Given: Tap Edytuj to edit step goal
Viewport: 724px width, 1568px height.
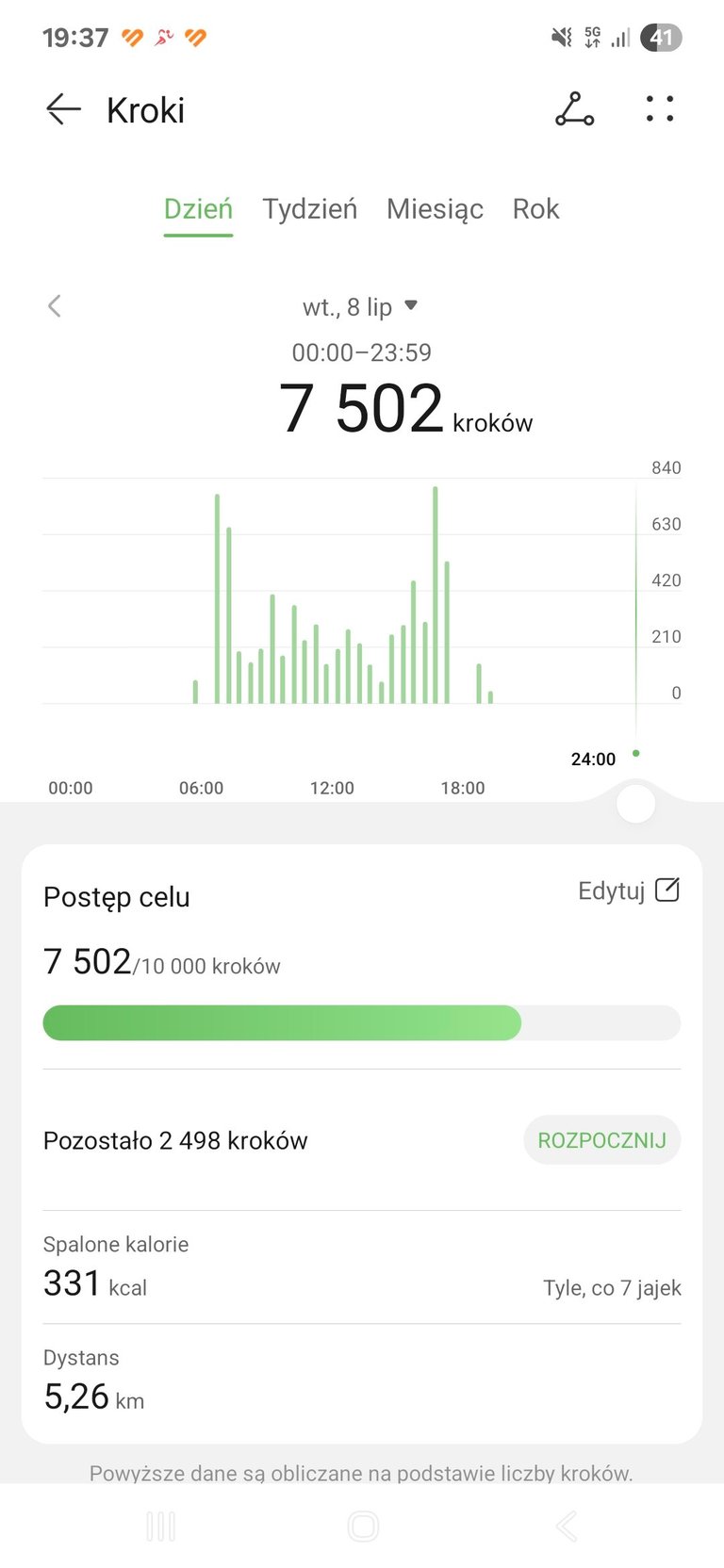Looking at the screenshot, I should pyautogui.click(x=629, y=890).
